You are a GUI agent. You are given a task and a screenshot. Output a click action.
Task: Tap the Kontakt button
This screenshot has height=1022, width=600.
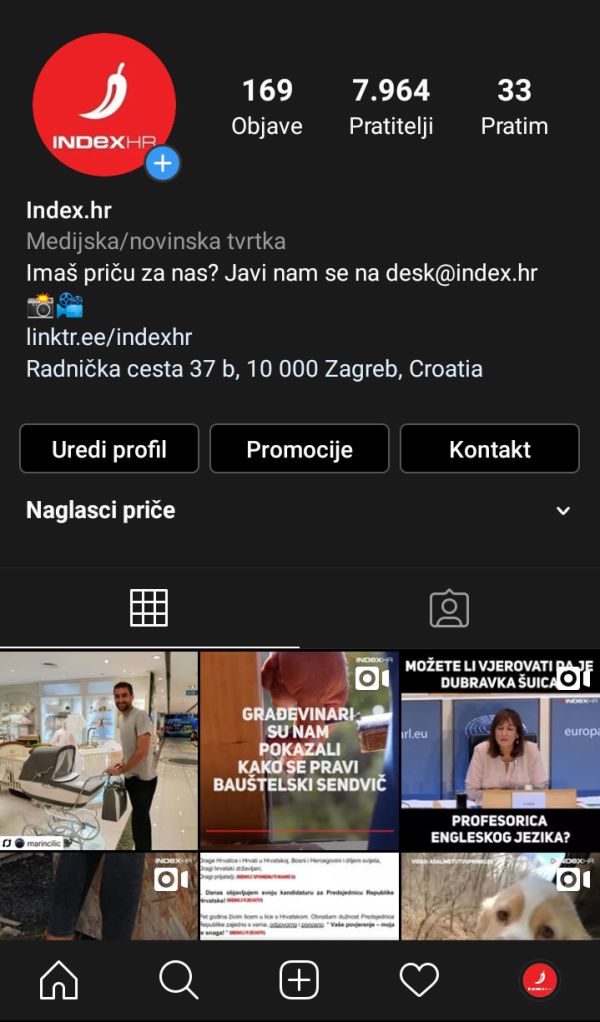489,449
